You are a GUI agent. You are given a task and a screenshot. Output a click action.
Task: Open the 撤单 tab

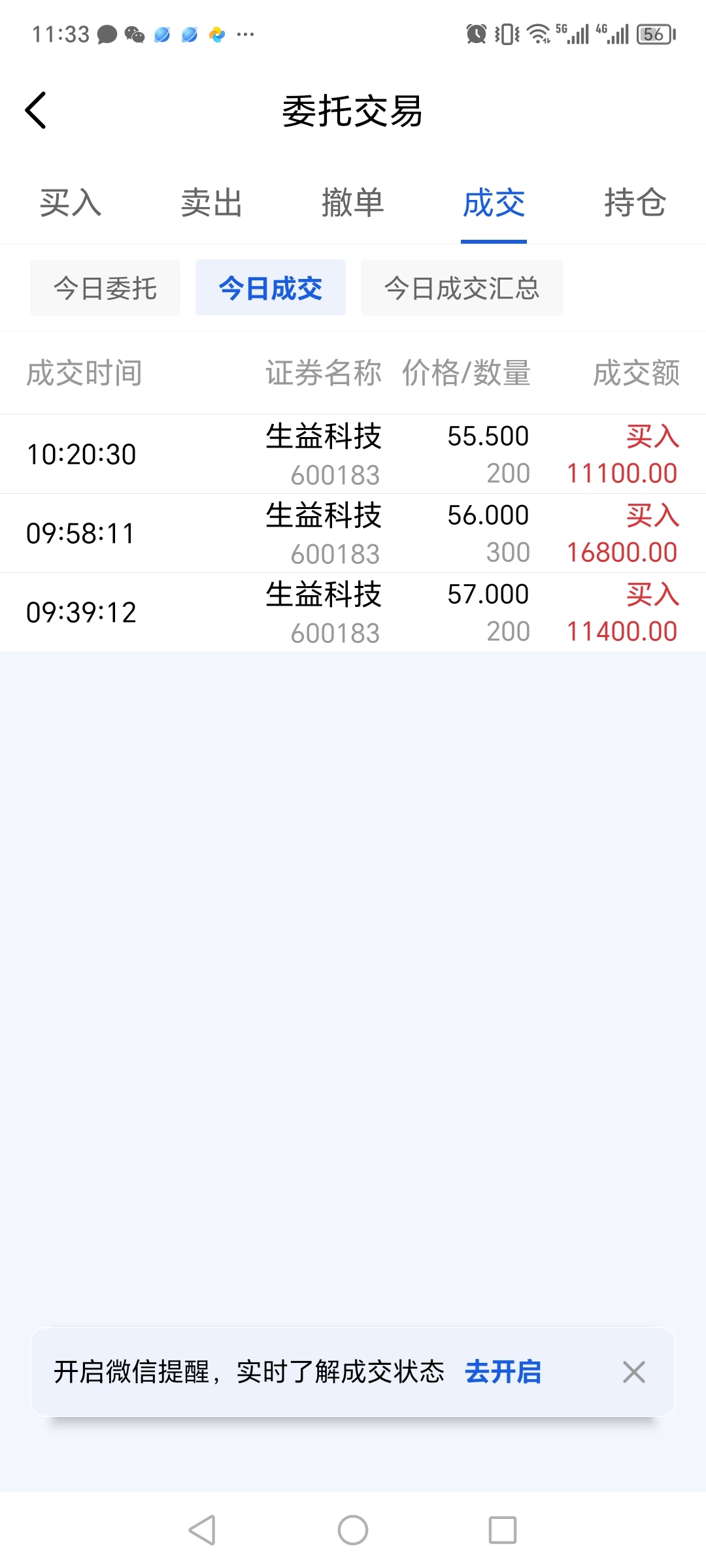point(353,203)
